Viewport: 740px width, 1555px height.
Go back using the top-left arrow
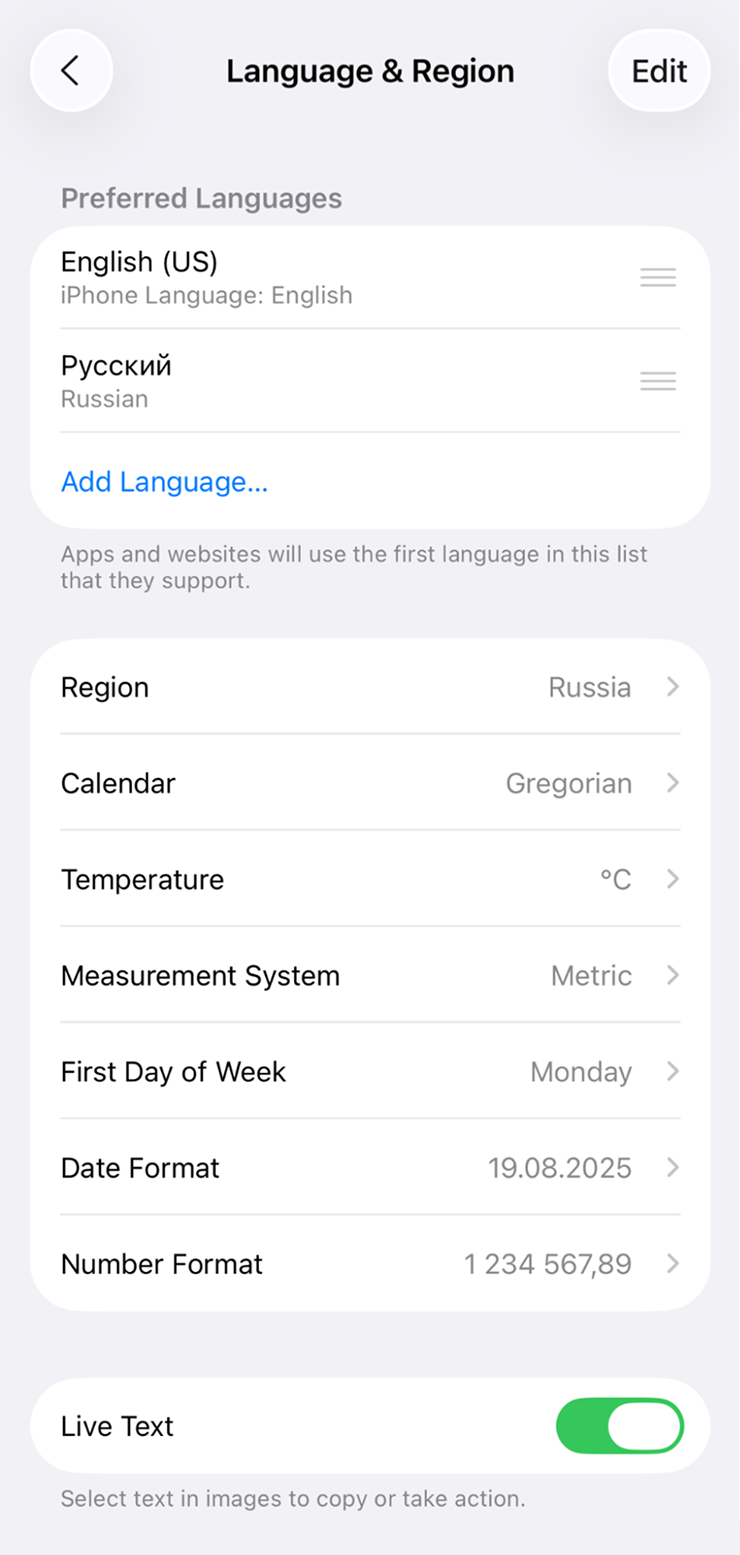[71, 71]
